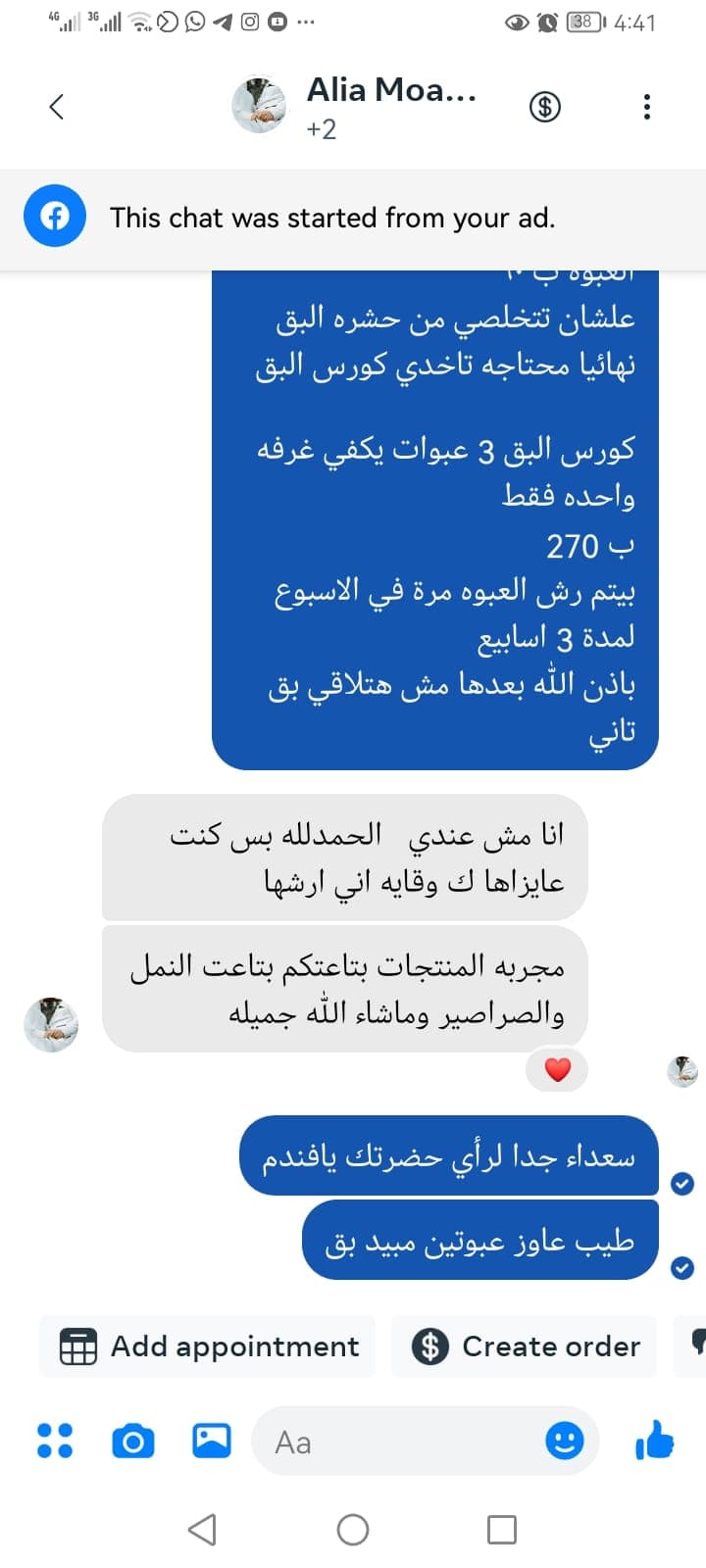Open Alia's profile picture in the header
Screen dimensions: 706x1568
click(x=258, y=106)
